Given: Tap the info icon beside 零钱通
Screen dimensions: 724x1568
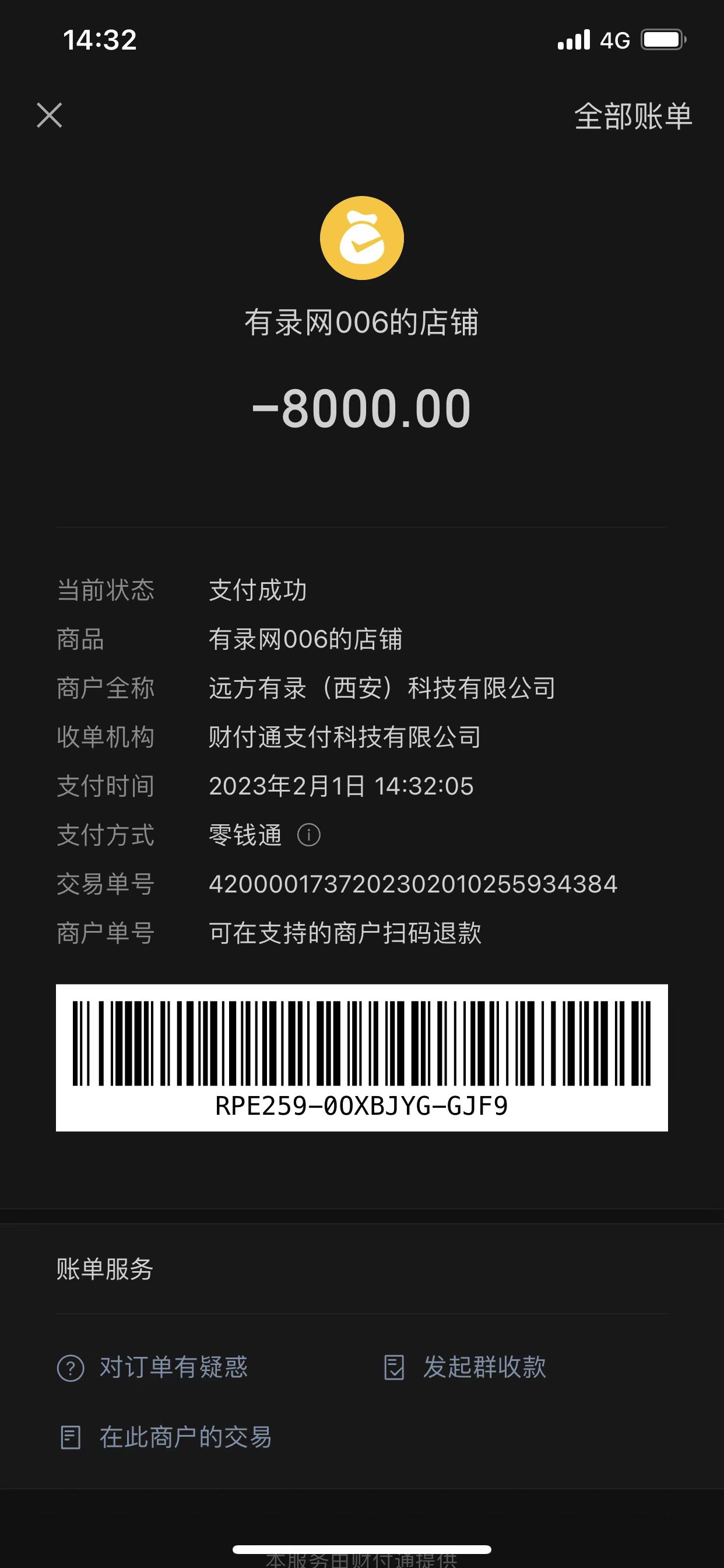Looking at the screenshot, I should coord(308,835).
